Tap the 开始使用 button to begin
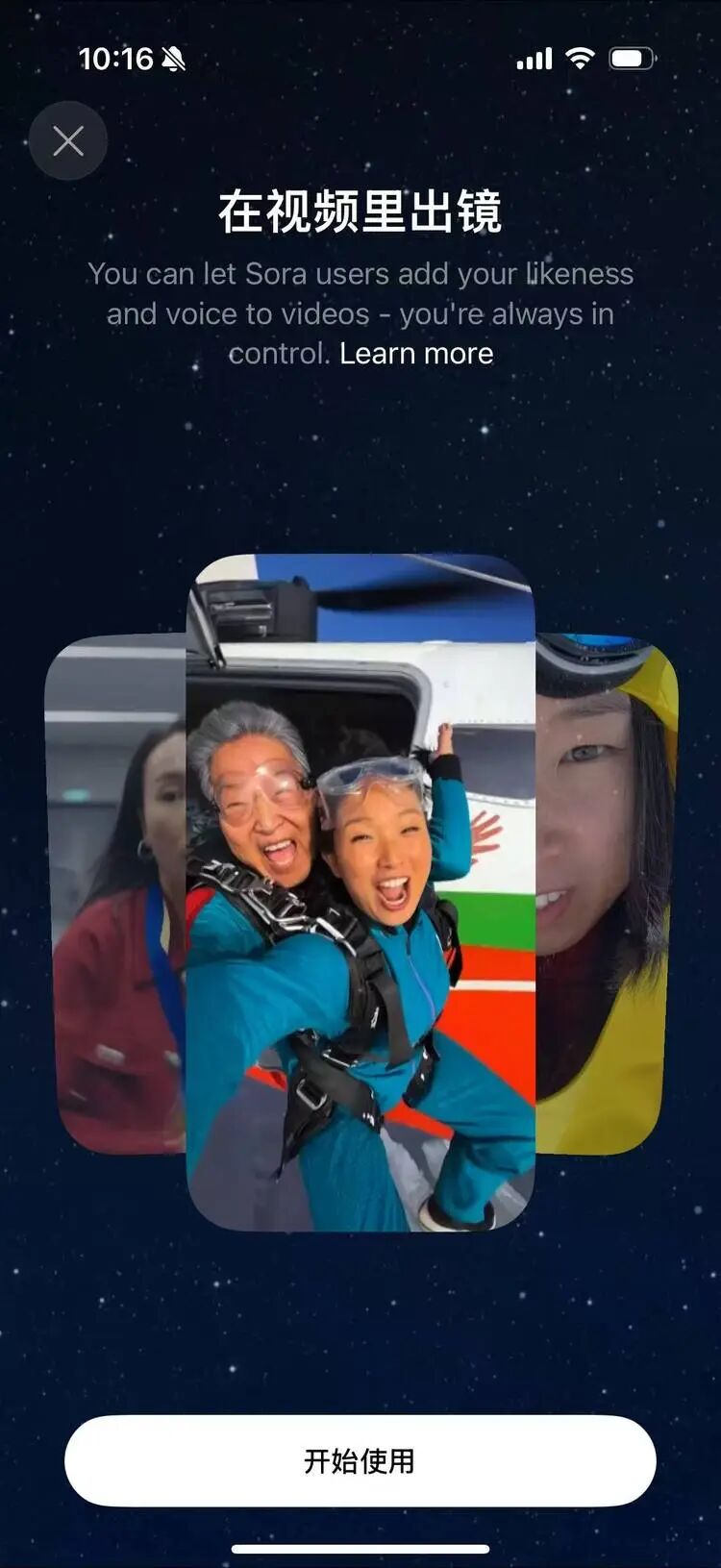The image size is (721, 1568). [360, 1460]
